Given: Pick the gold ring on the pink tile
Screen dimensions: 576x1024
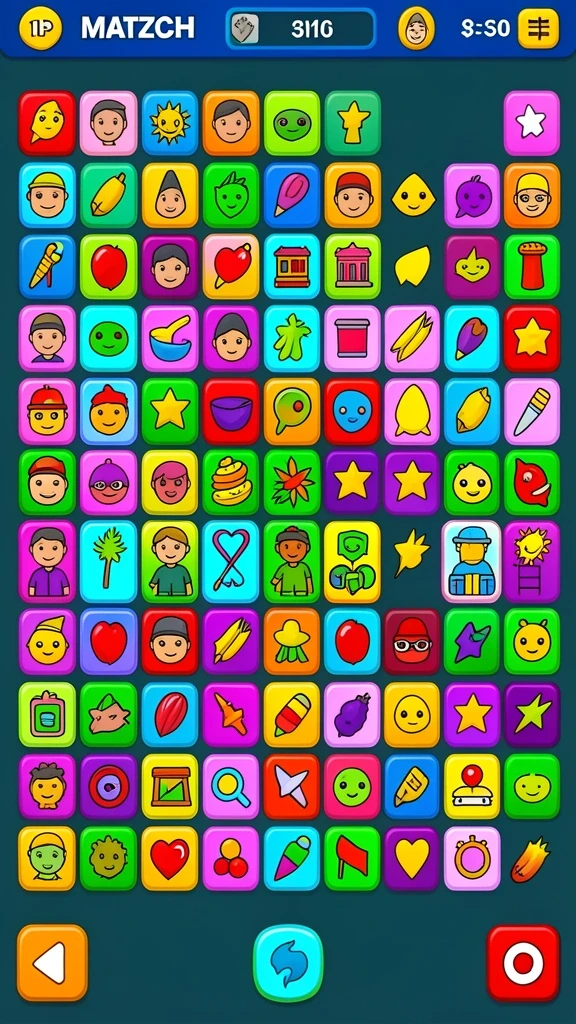Looking at the screenshot, I should point(472,858).
